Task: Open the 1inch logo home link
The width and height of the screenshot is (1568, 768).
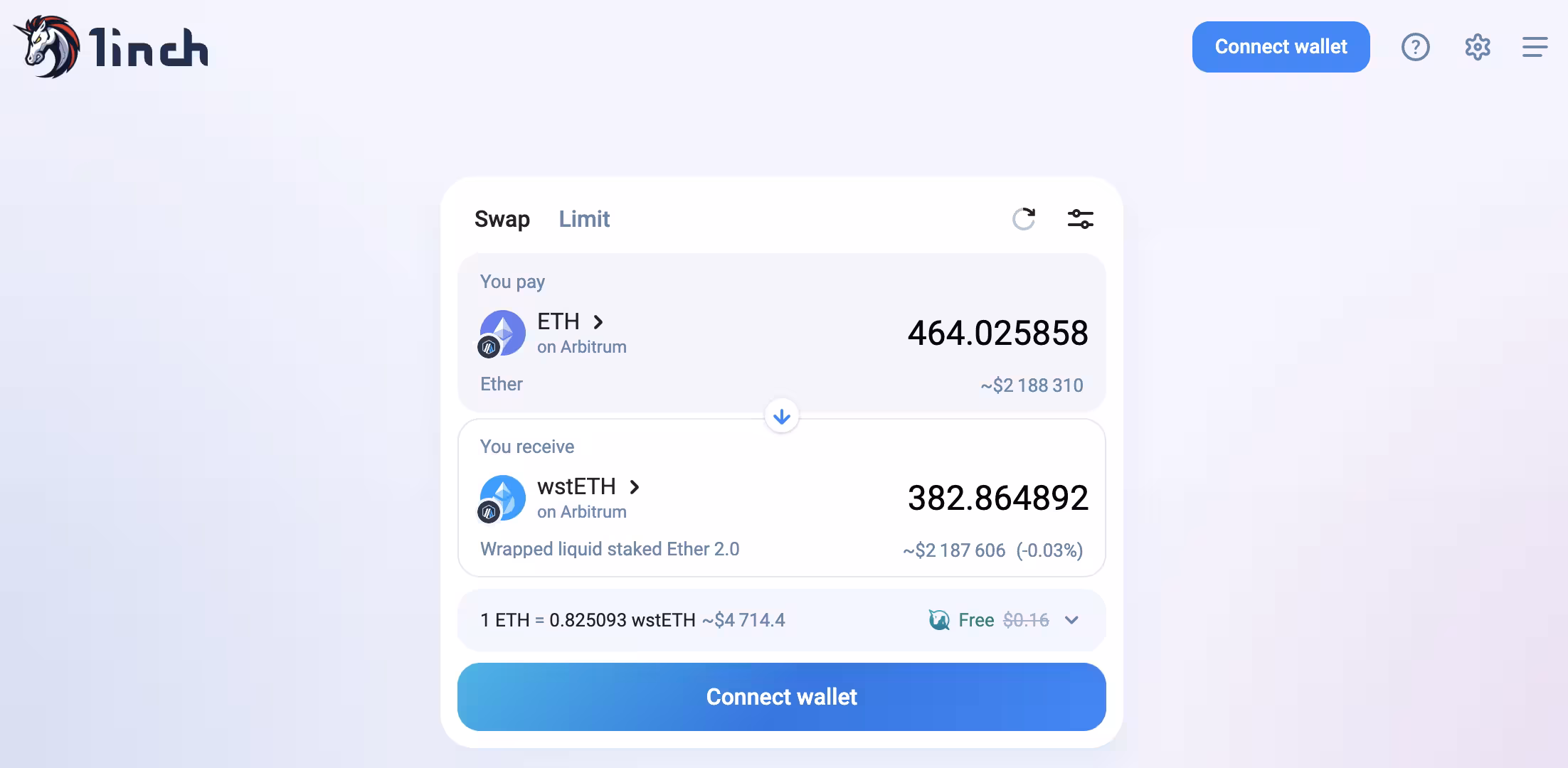Action: (x=112, y=47)
